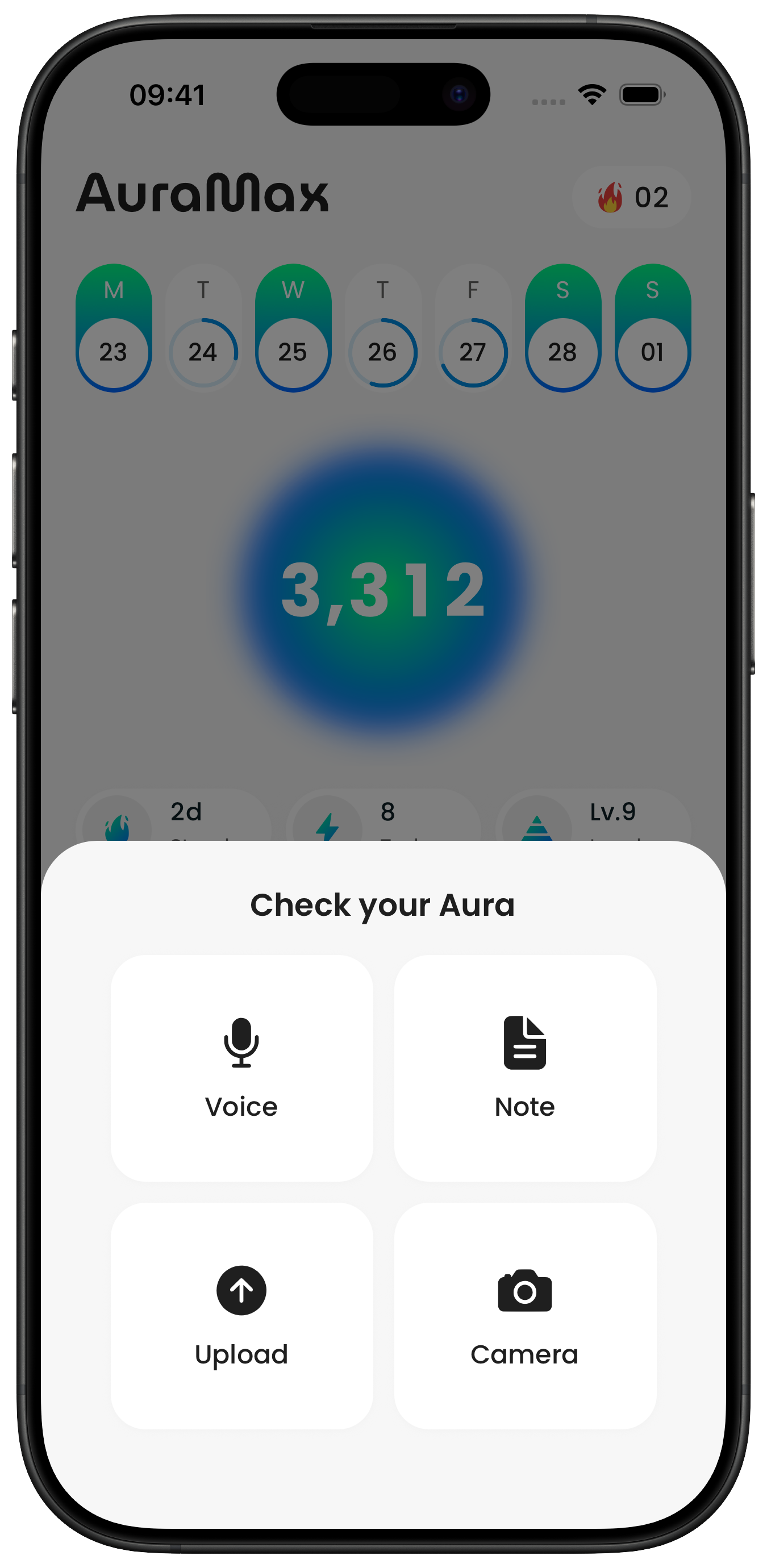Launch Camera to check aura
The width and height of the screenshot is (767, 1568).
[525, 1315]
